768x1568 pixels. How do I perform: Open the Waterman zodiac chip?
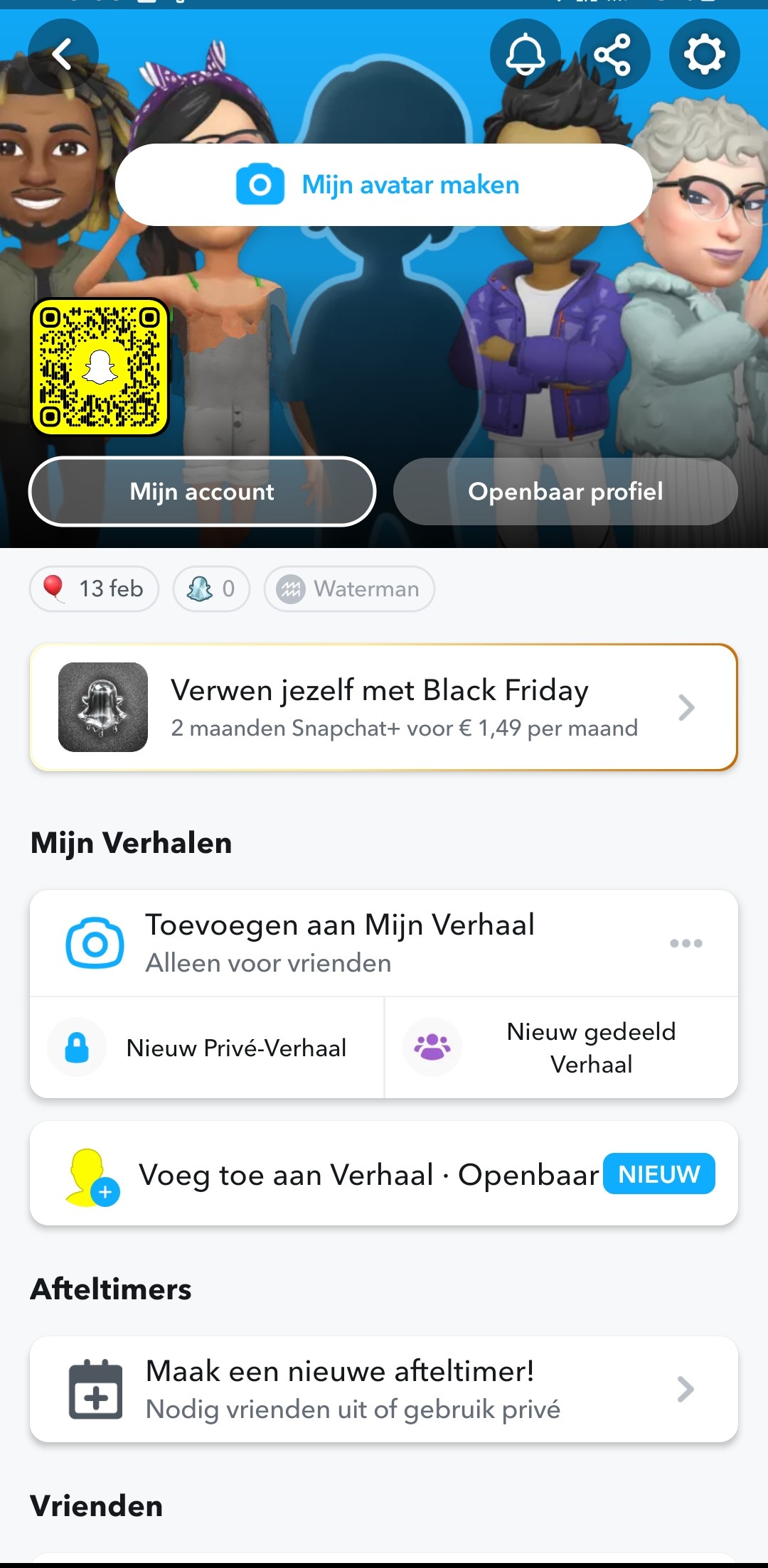349,589
